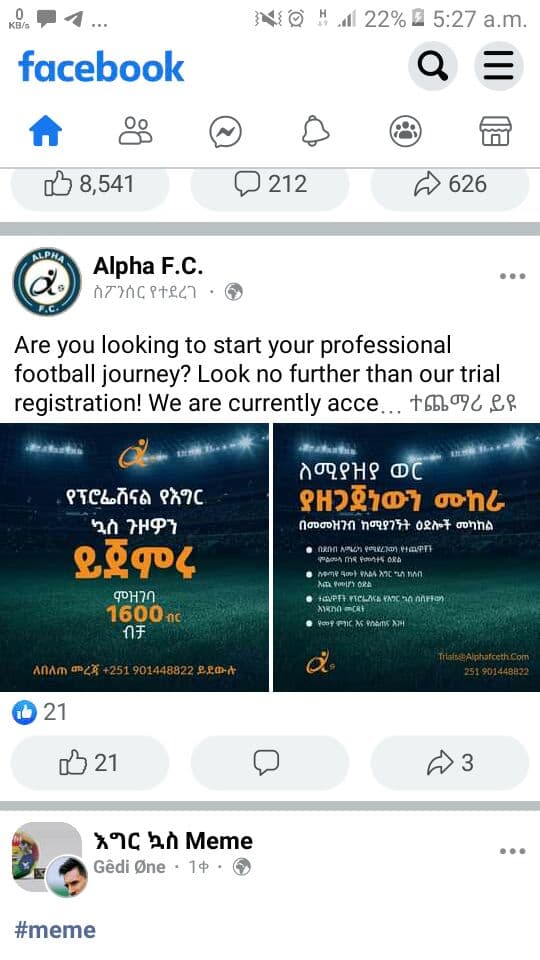This screenshot has height=960, width=540.
Task: Open the #meme hashtag
Action: point(55,929)
